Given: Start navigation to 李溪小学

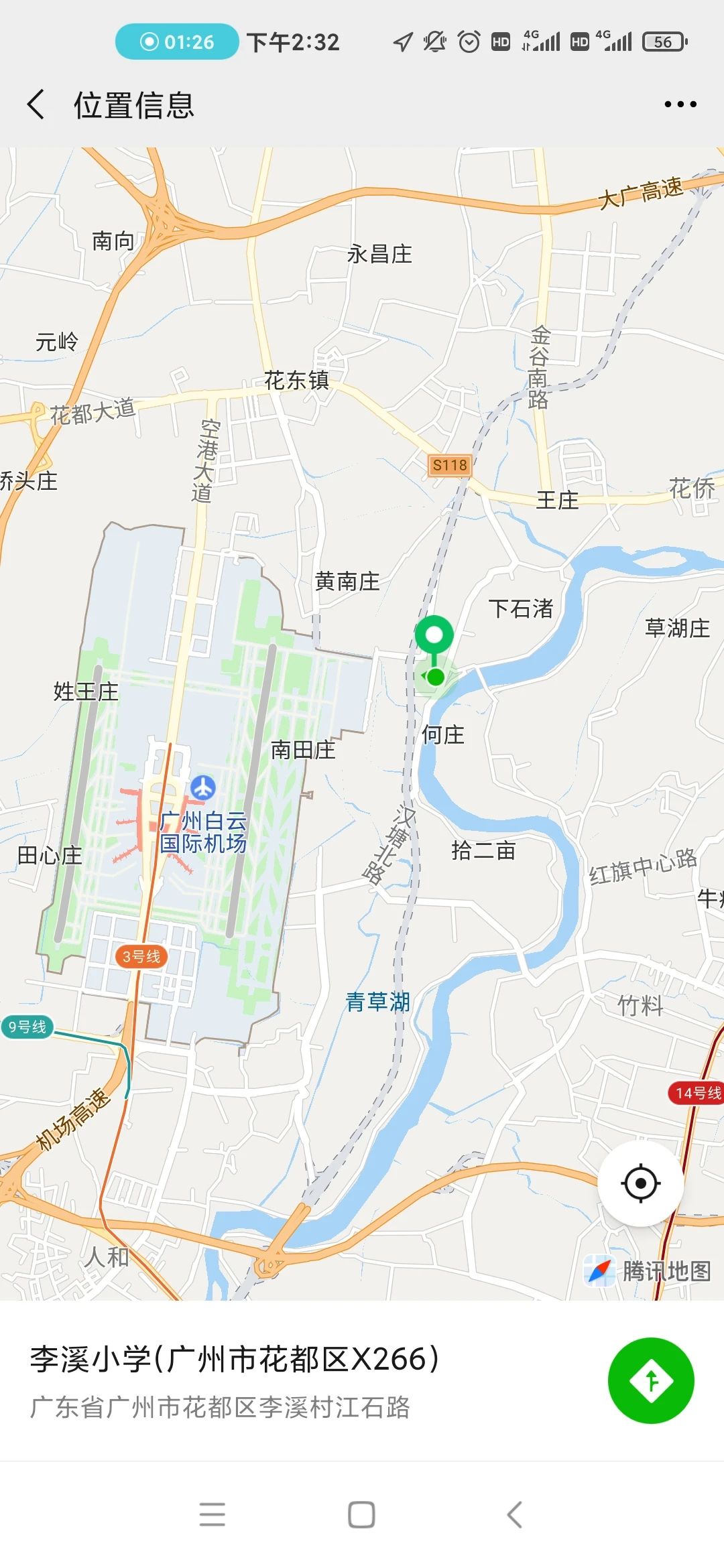Looking at the screenshot, I should (x=650, y=1380).
